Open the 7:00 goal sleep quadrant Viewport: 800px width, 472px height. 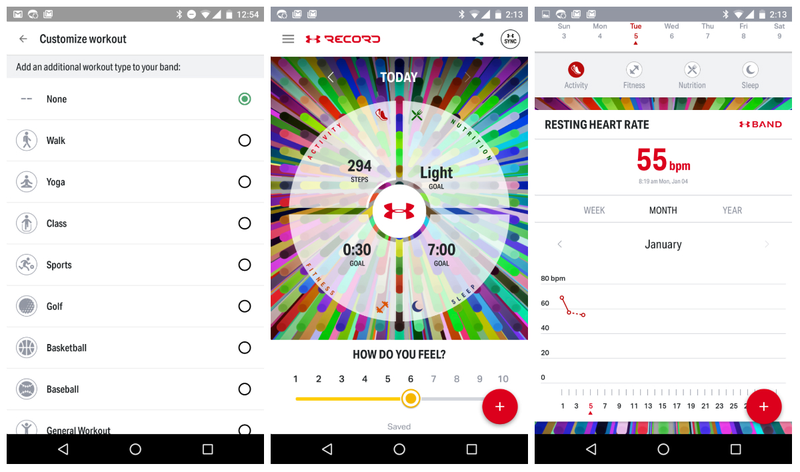(440, 253)
